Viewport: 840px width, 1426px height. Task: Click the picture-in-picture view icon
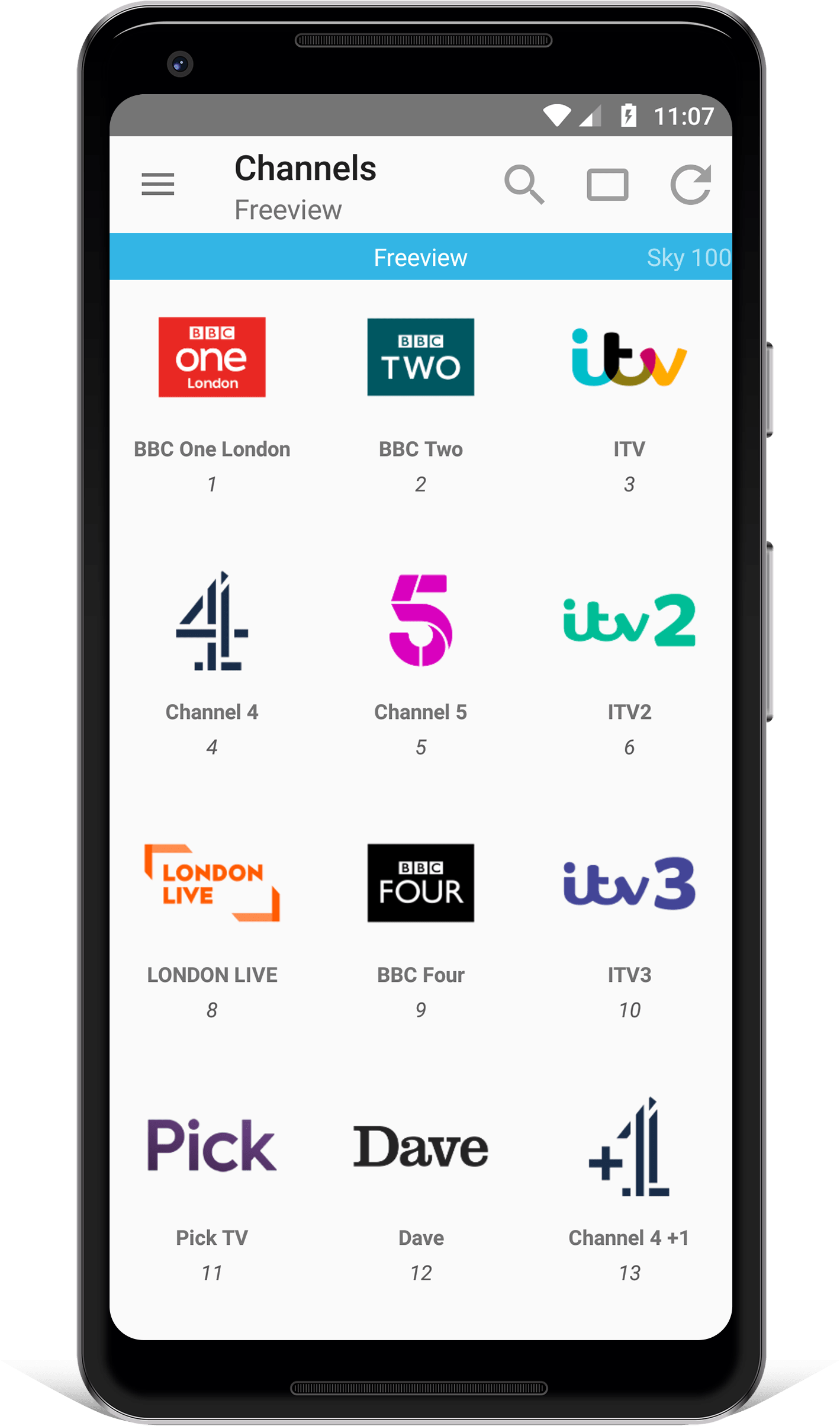point(607,184)
